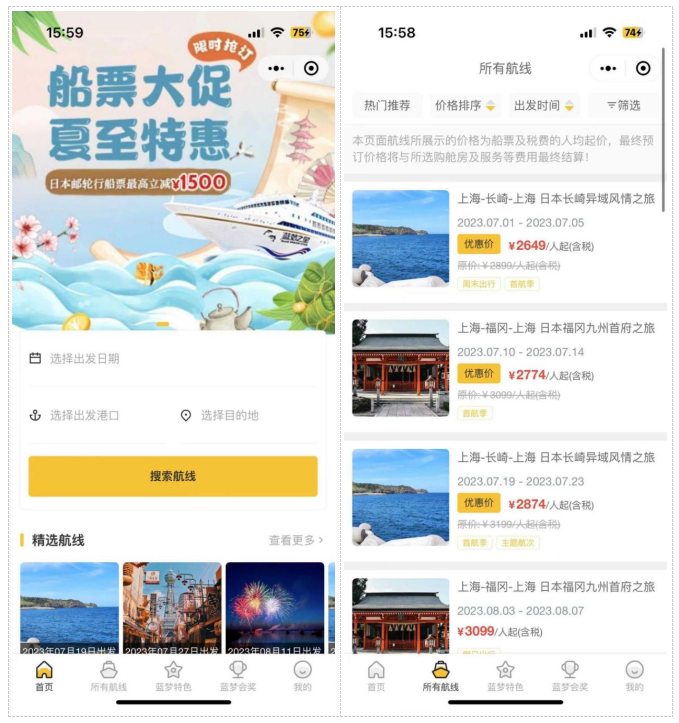
Task: Select the departure date field
Action: point(170,359)
